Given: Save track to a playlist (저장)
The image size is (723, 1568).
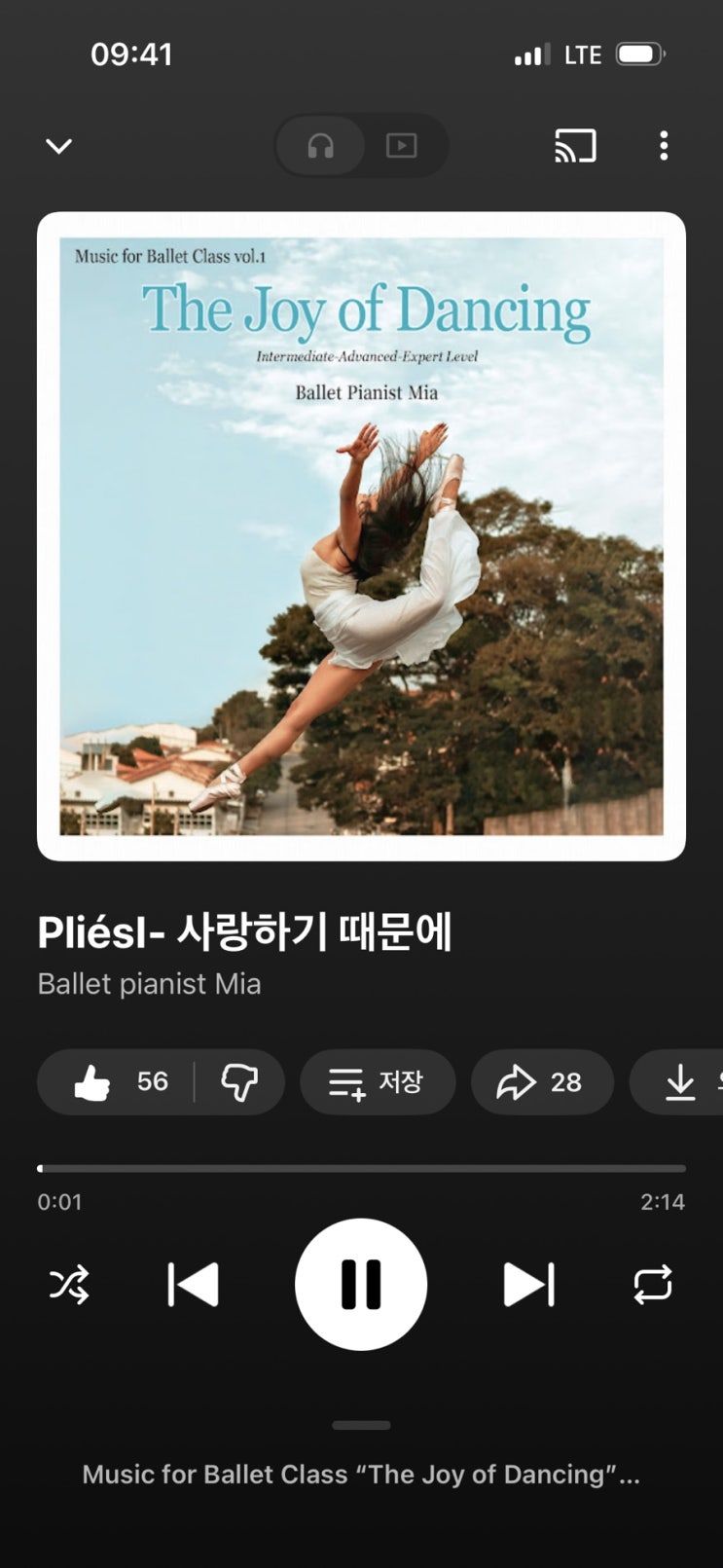Looking at the screenshot, I should pos(377,1081).
